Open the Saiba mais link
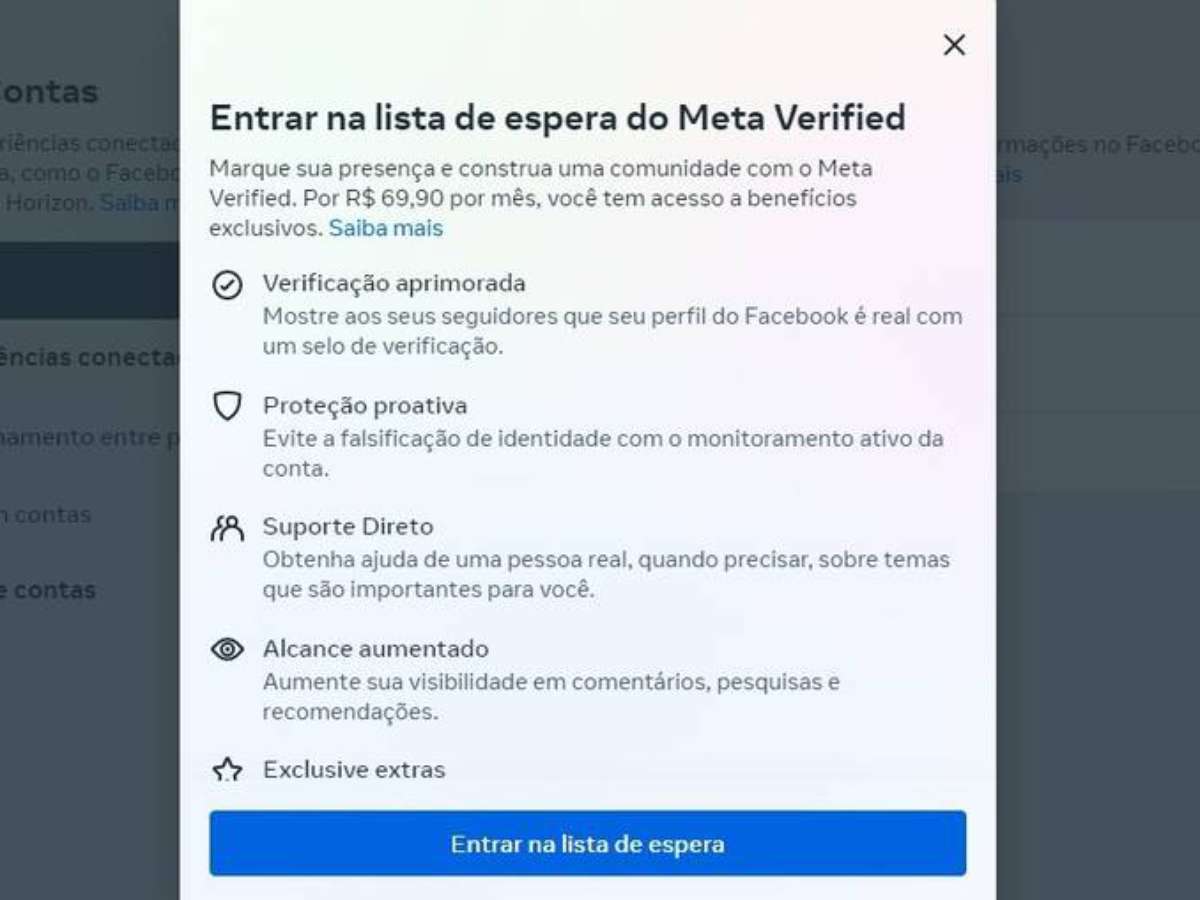The height and width of the screenshot is (900, 1200). tap(386, 228)
